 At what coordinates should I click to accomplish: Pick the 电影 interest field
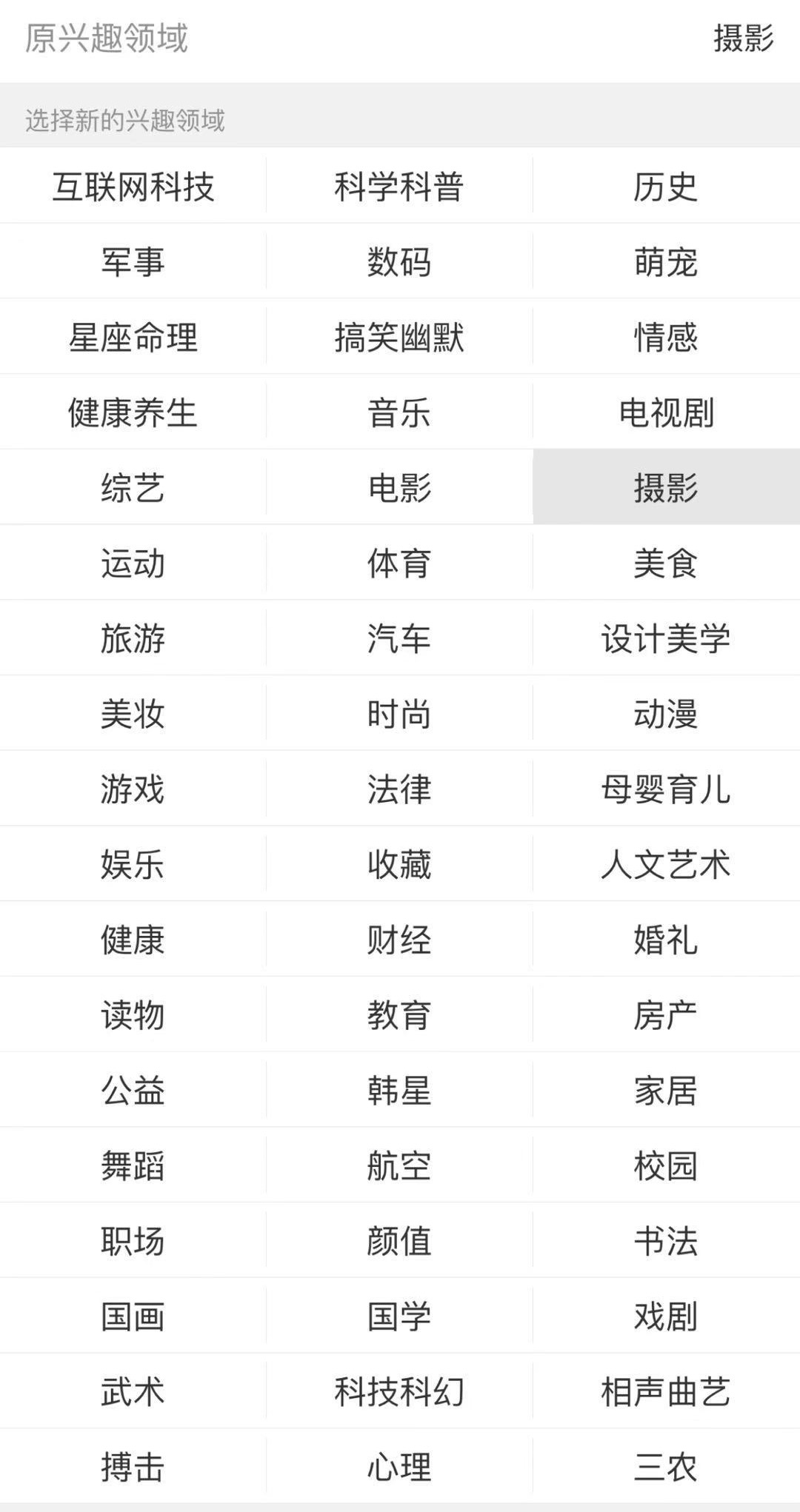pyautogui.click(x=399, y=488)
